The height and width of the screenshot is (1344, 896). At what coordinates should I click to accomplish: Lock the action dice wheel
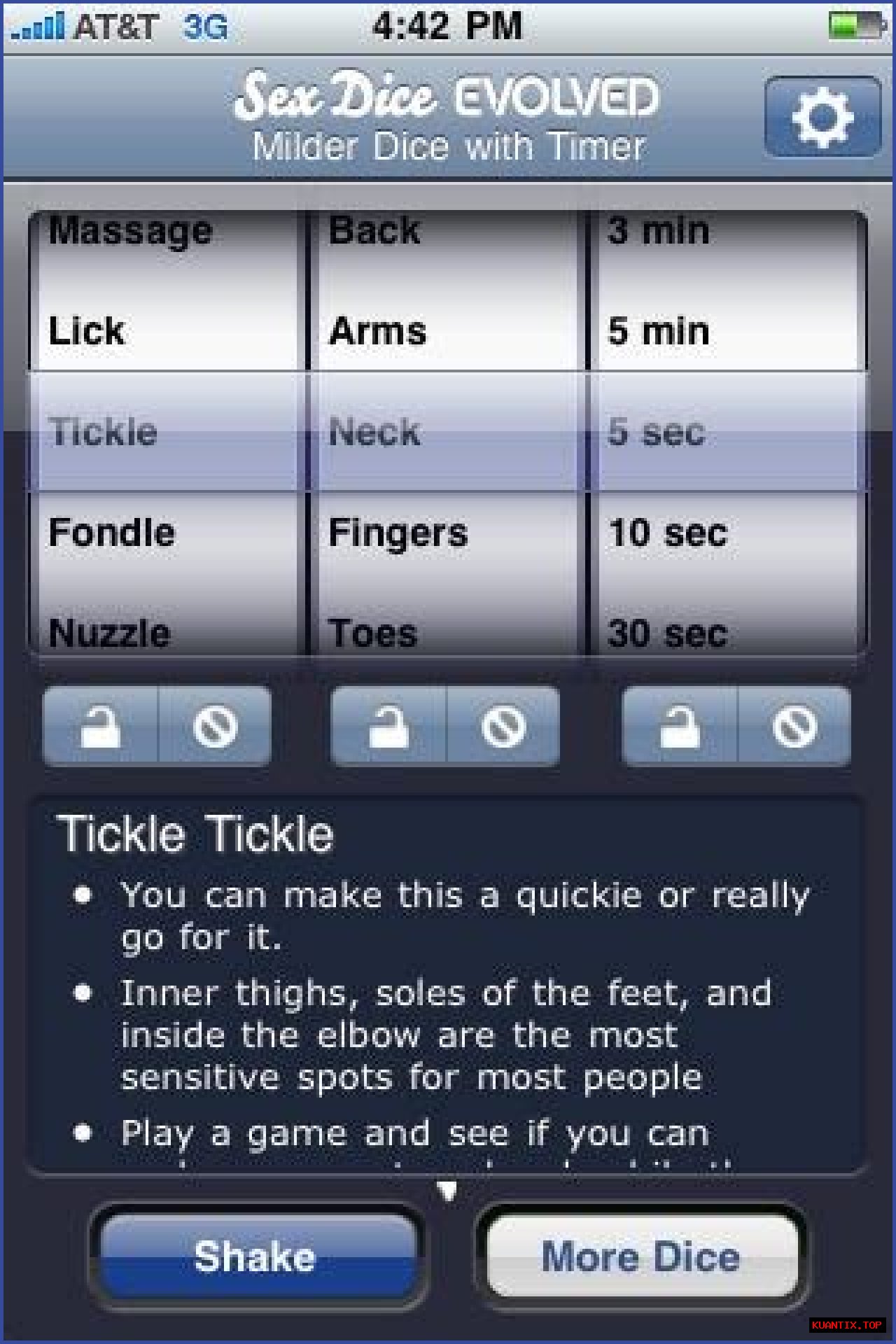tap(101, 726)
